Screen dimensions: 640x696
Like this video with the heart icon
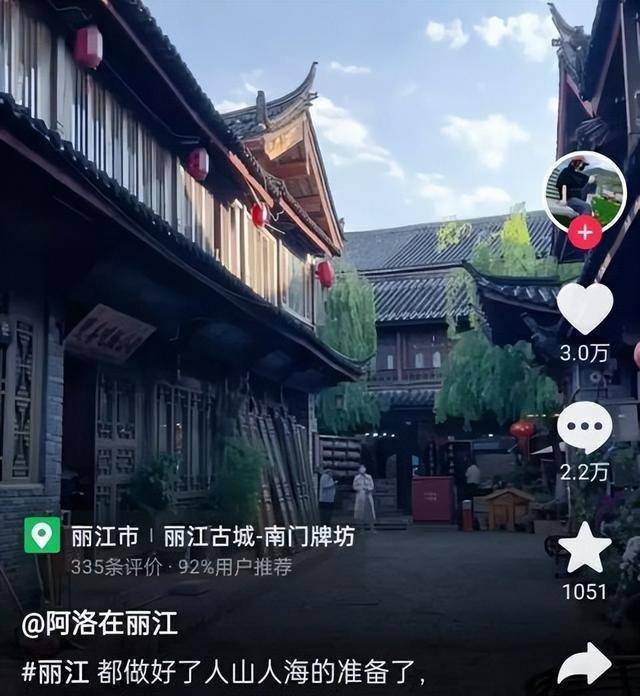(584, 307)
